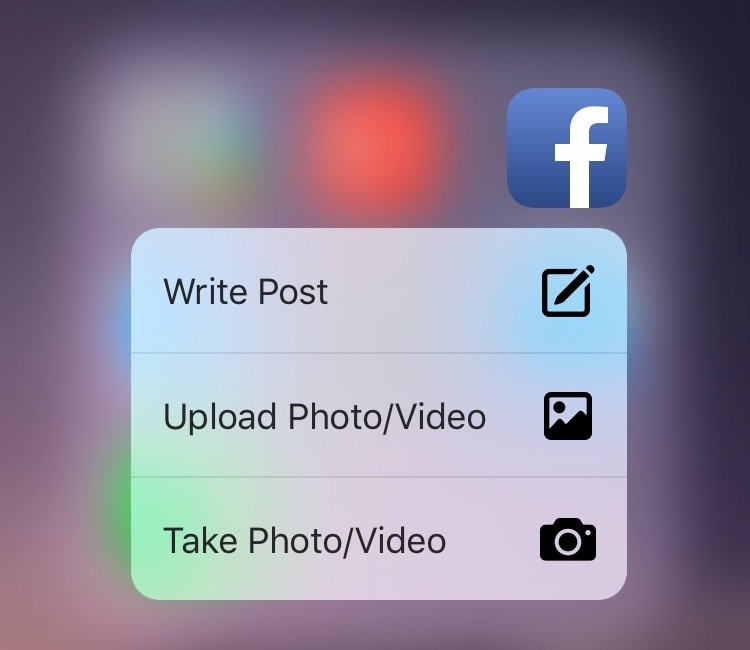Select the Write Post quick action

pyautogui.click(x=378, y=291)
